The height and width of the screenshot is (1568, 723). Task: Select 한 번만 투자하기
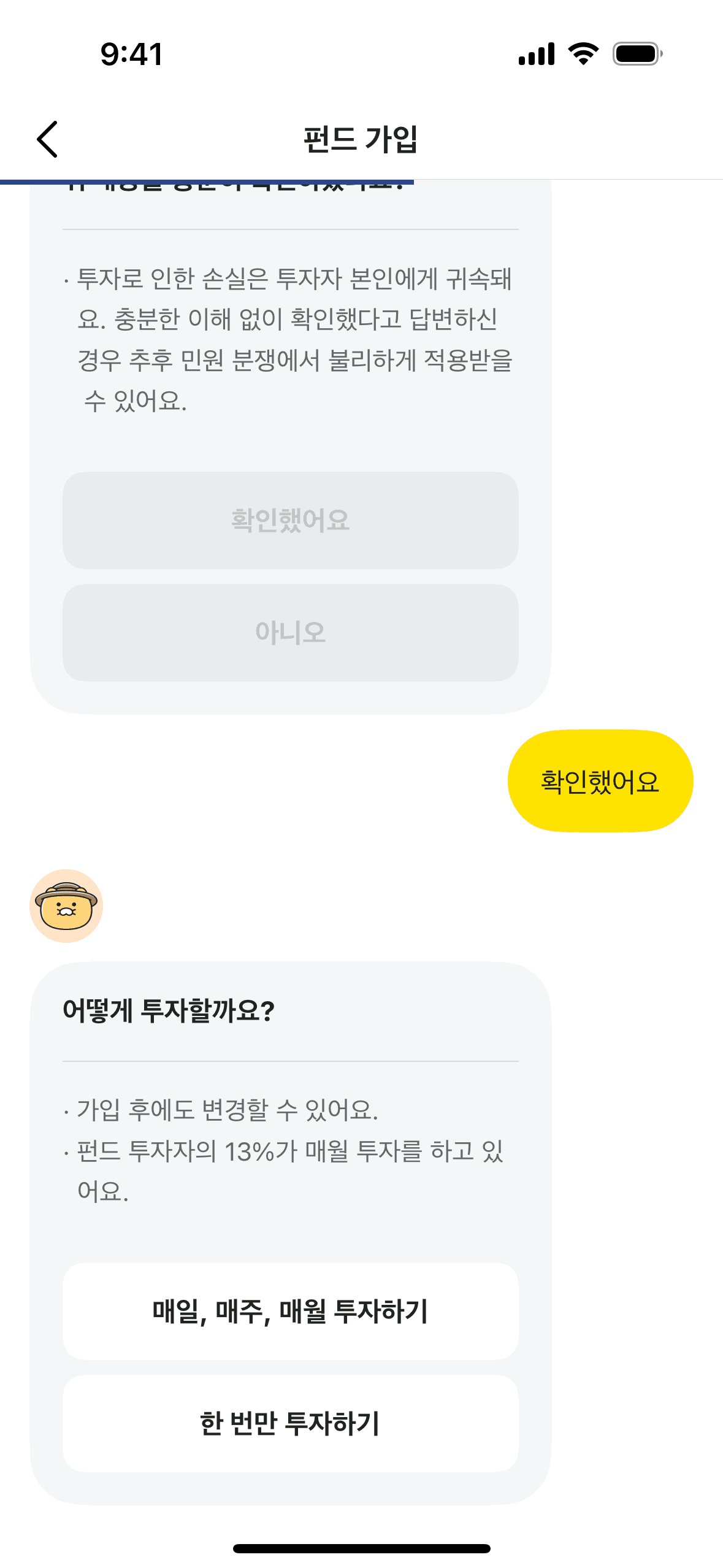click(290, 1423)
